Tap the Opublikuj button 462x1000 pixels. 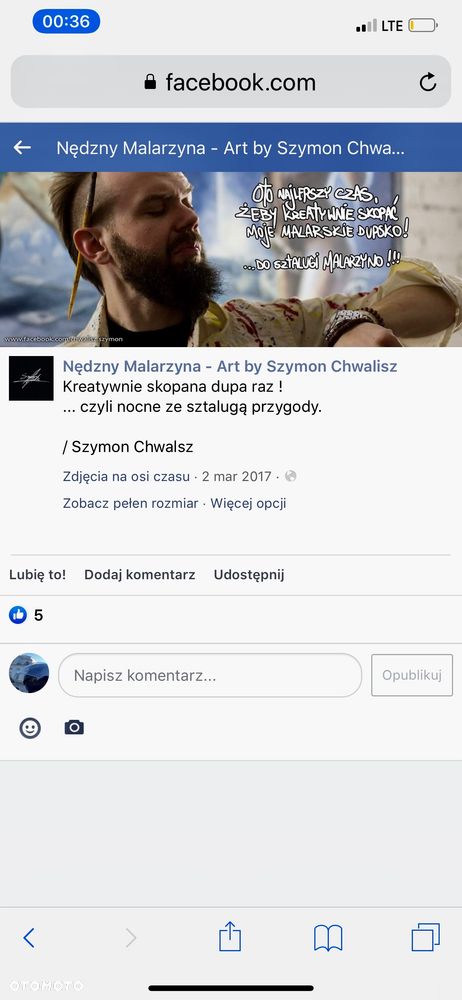(412, 675)
